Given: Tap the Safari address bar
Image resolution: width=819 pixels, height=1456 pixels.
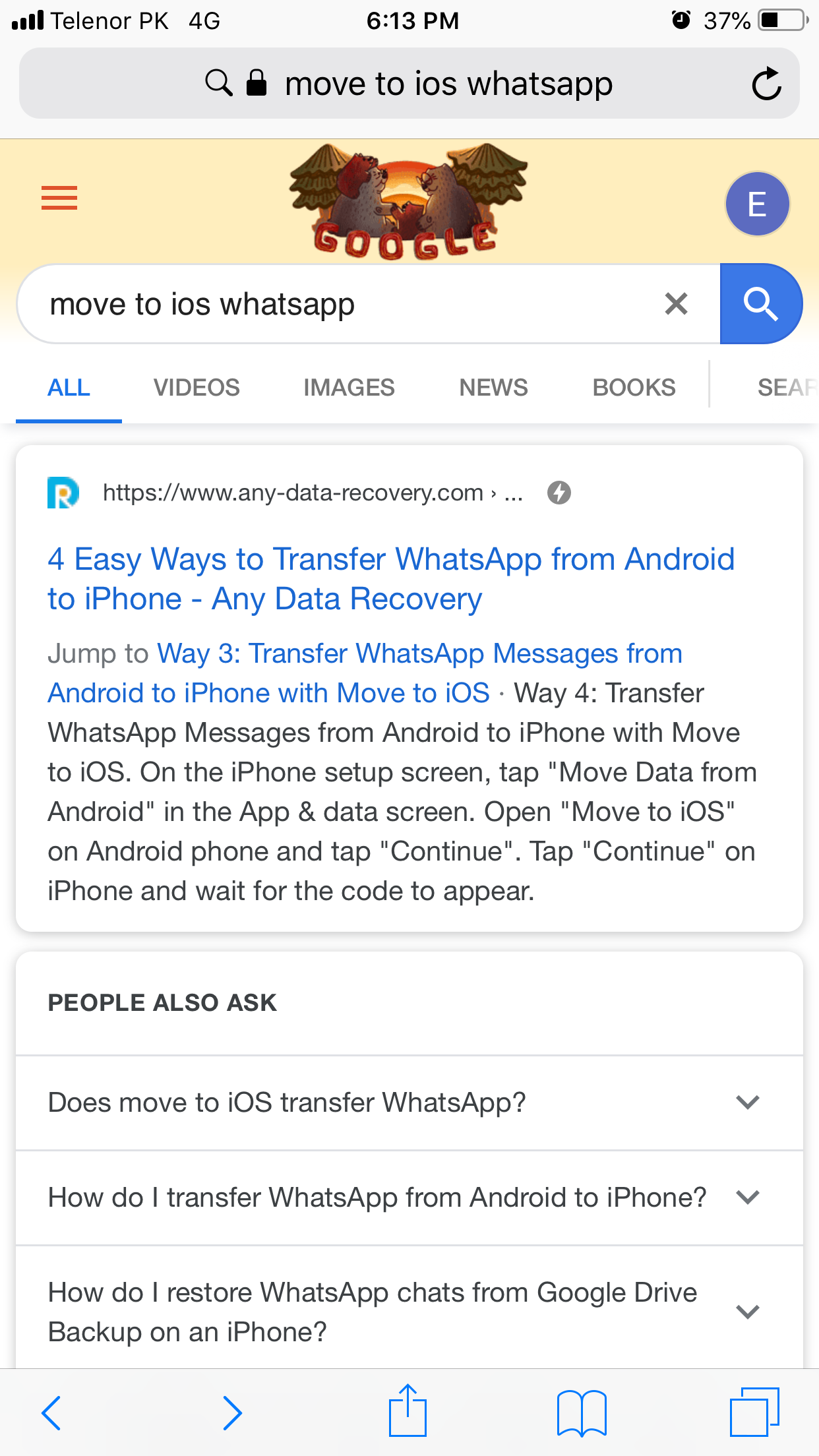Looking at the screenshot, I should click(409, 84).
